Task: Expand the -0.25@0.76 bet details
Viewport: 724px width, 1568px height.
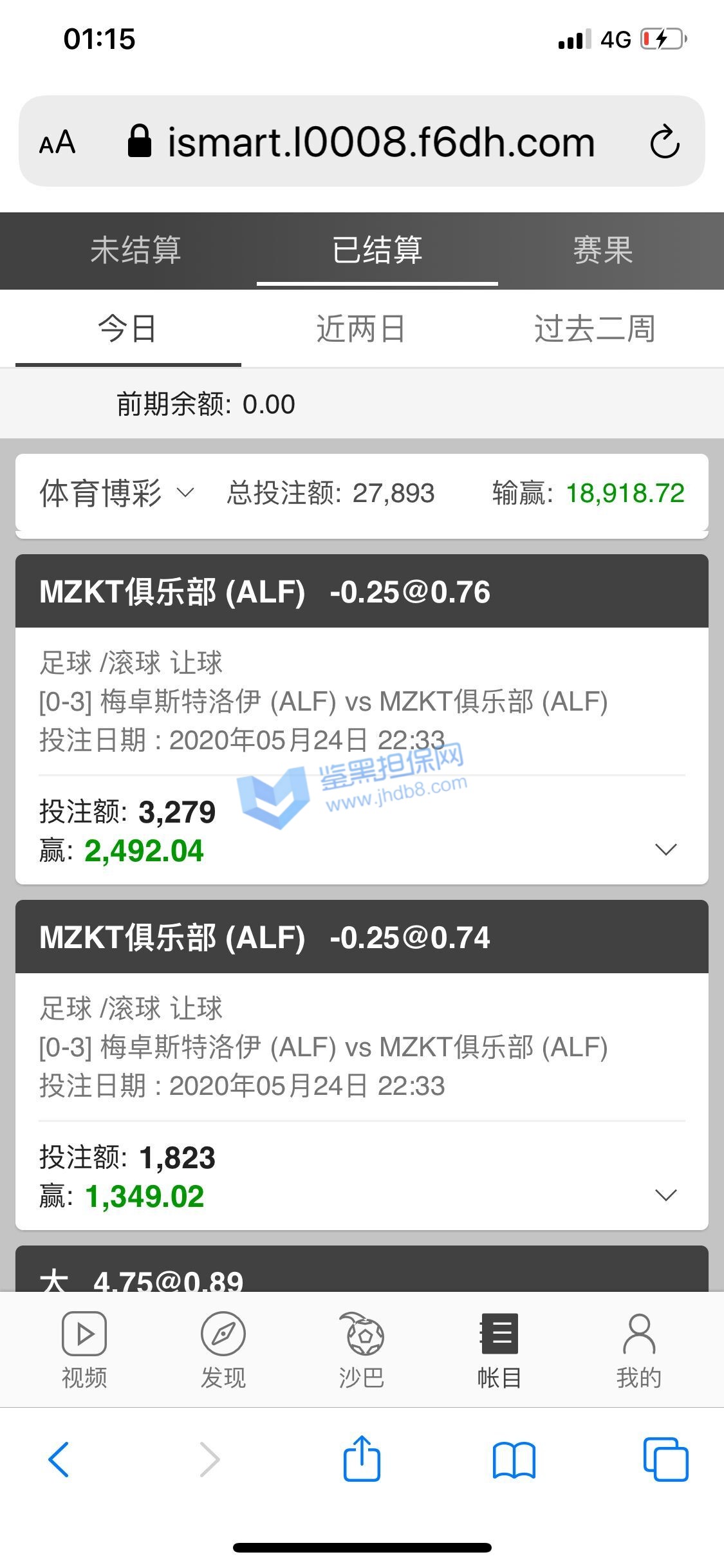Action: pos(665,850)
